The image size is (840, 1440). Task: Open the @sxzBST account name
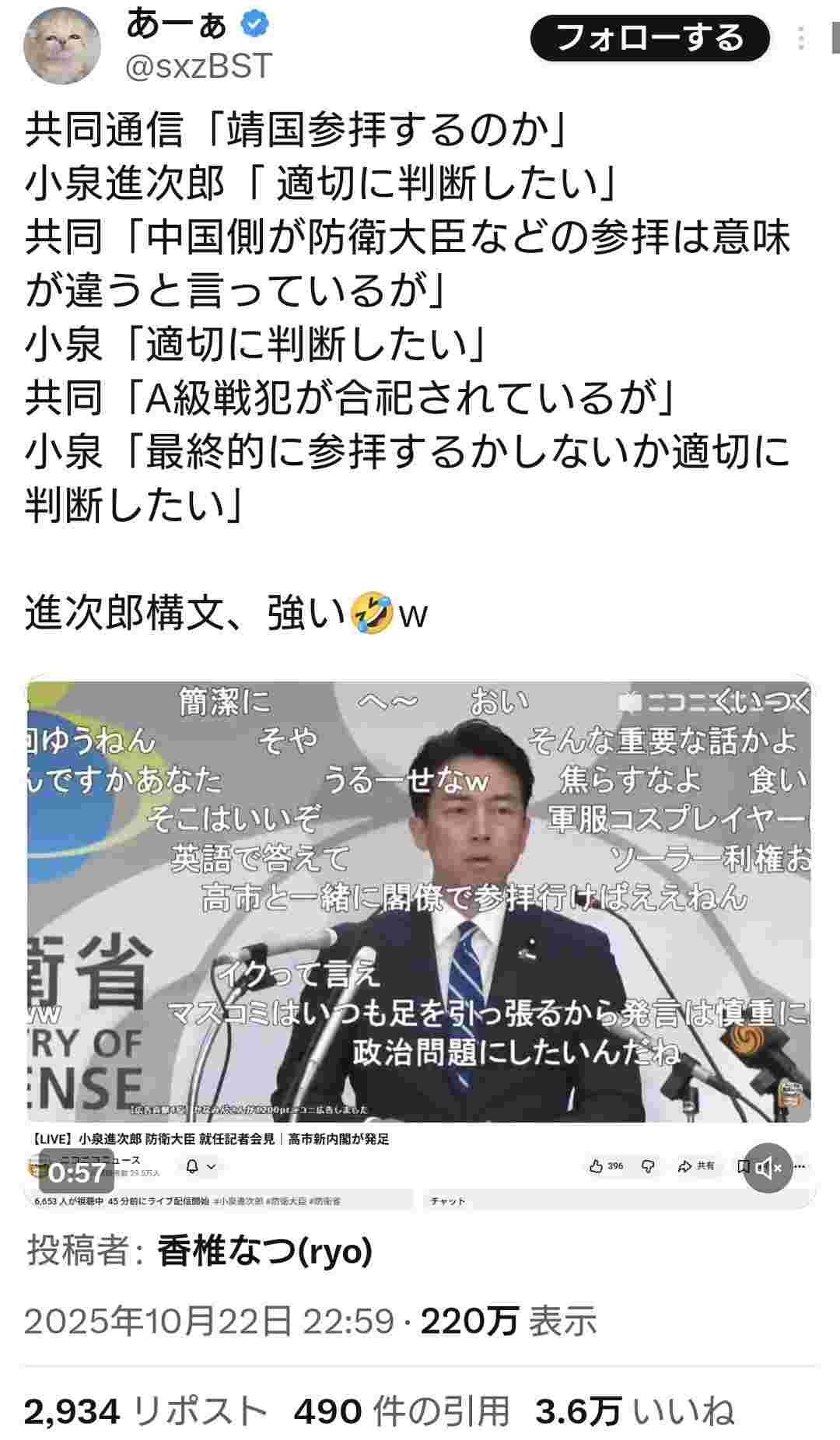pos(199,67)
